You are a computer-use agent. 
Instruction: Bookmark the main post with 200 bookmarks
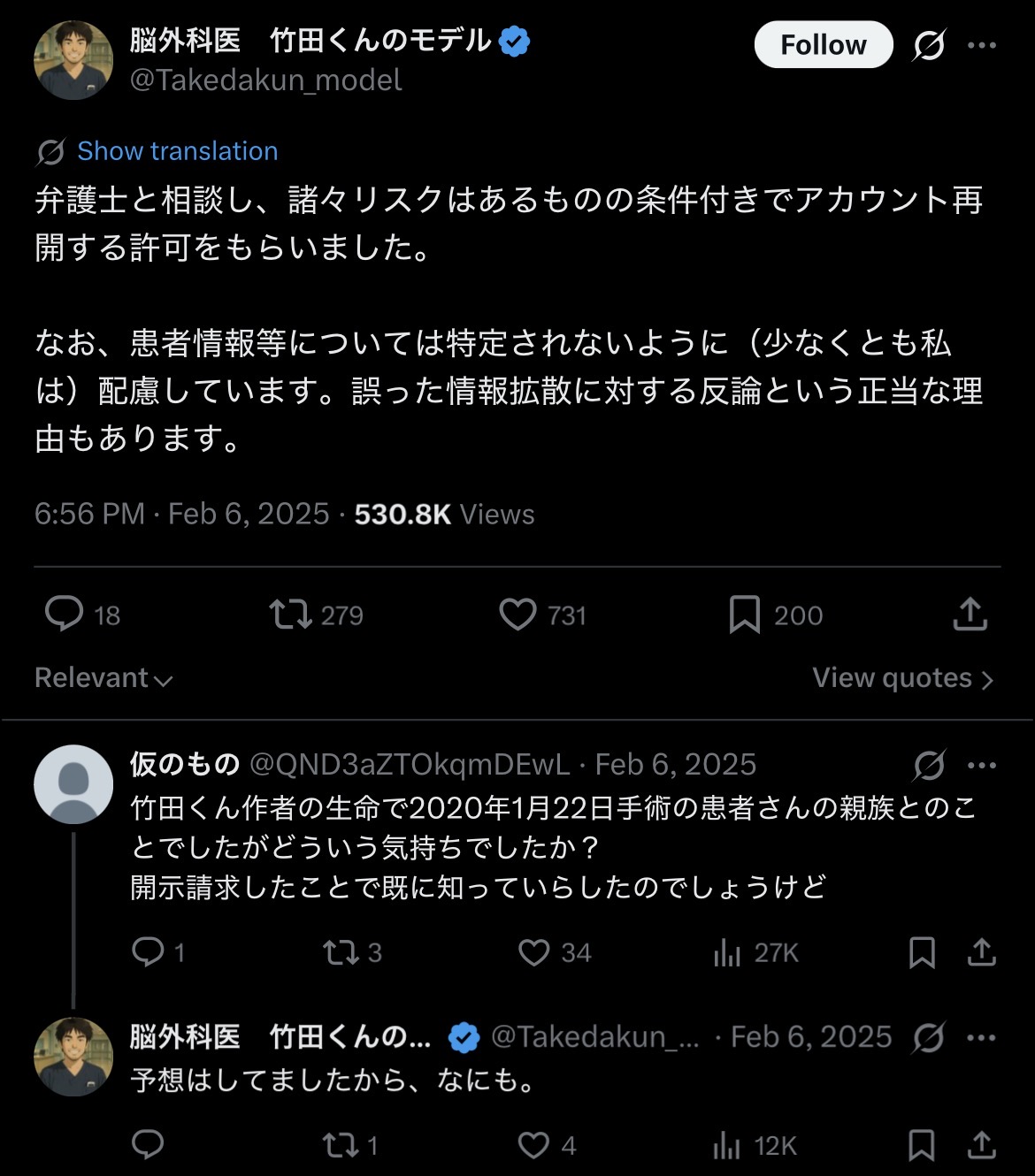744,614
